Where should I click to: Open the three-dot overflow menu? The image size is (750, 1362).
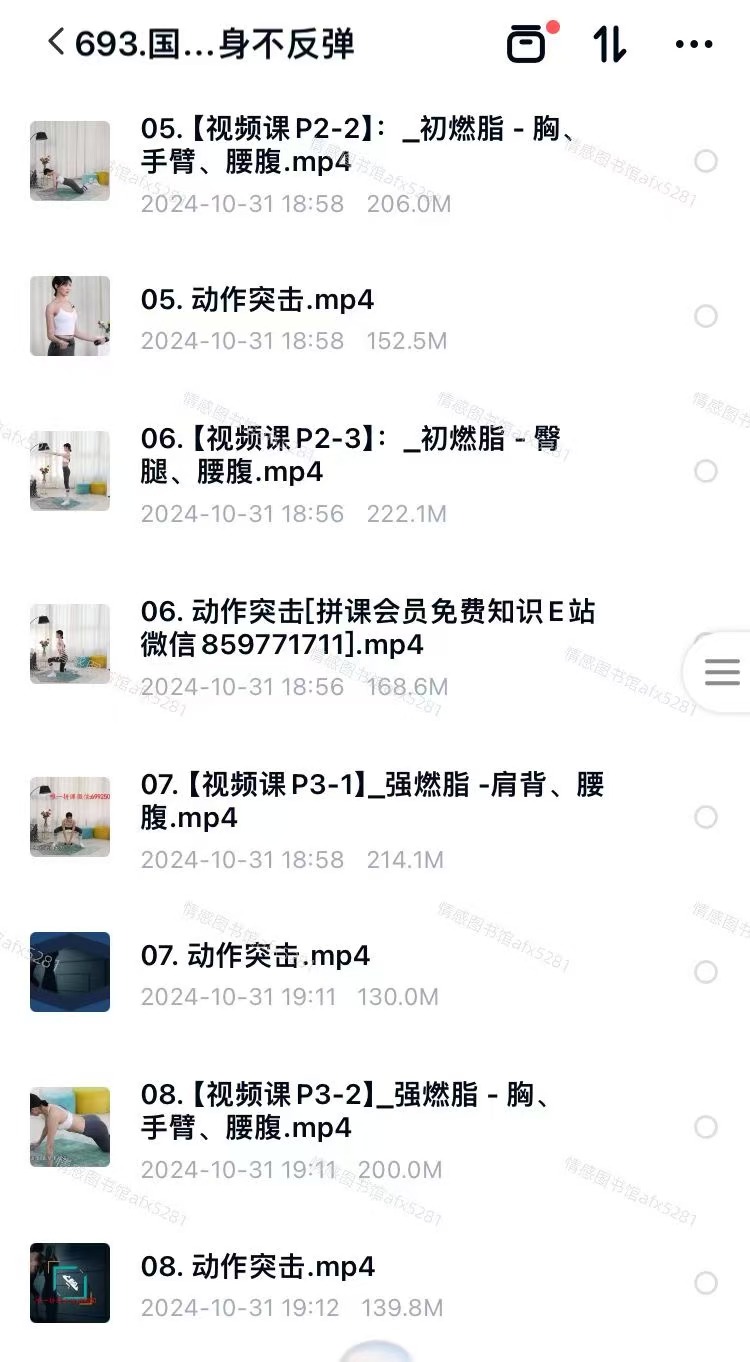coord(694,44)
